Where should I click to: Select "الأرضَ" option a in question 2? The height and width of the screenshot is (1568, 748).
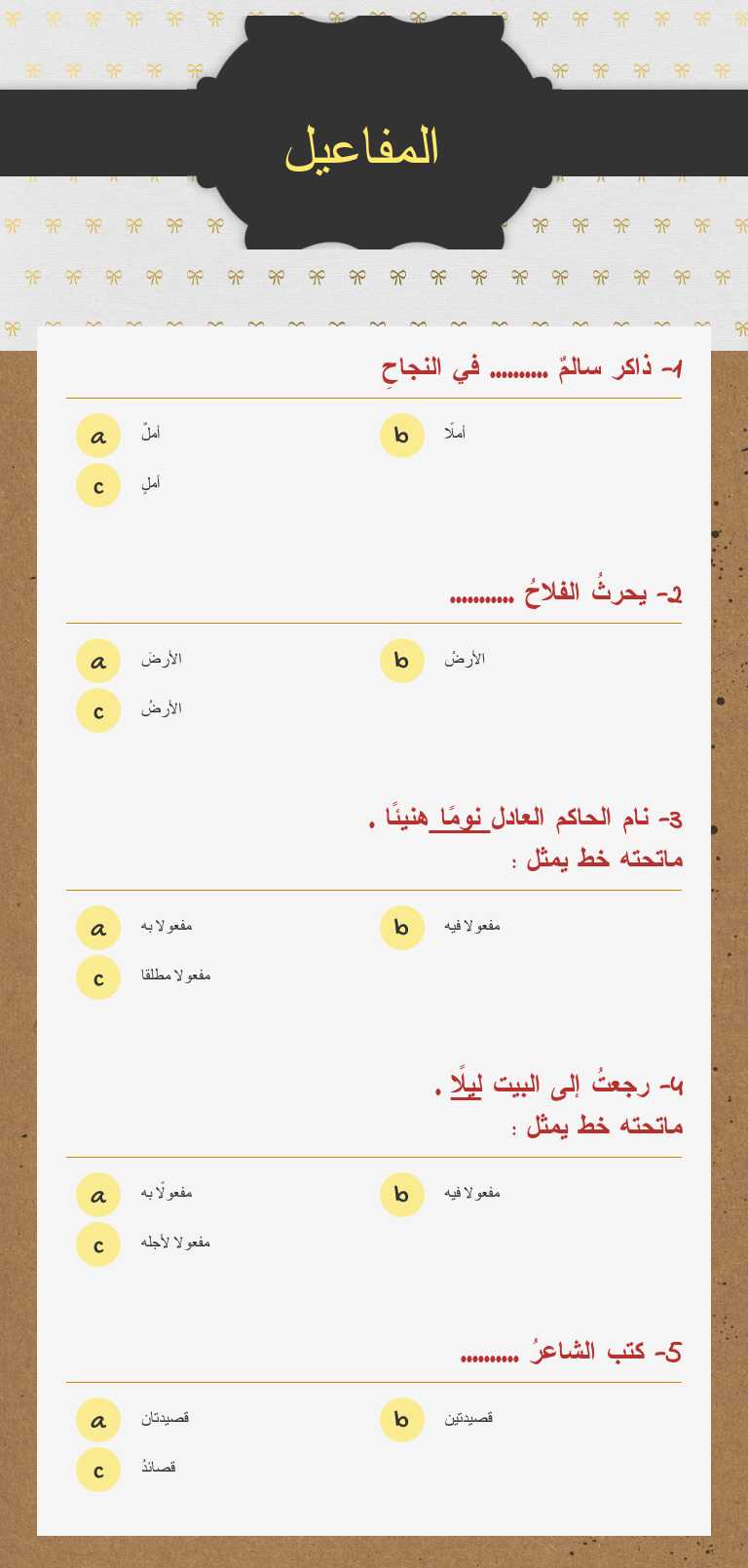point(97,660)
